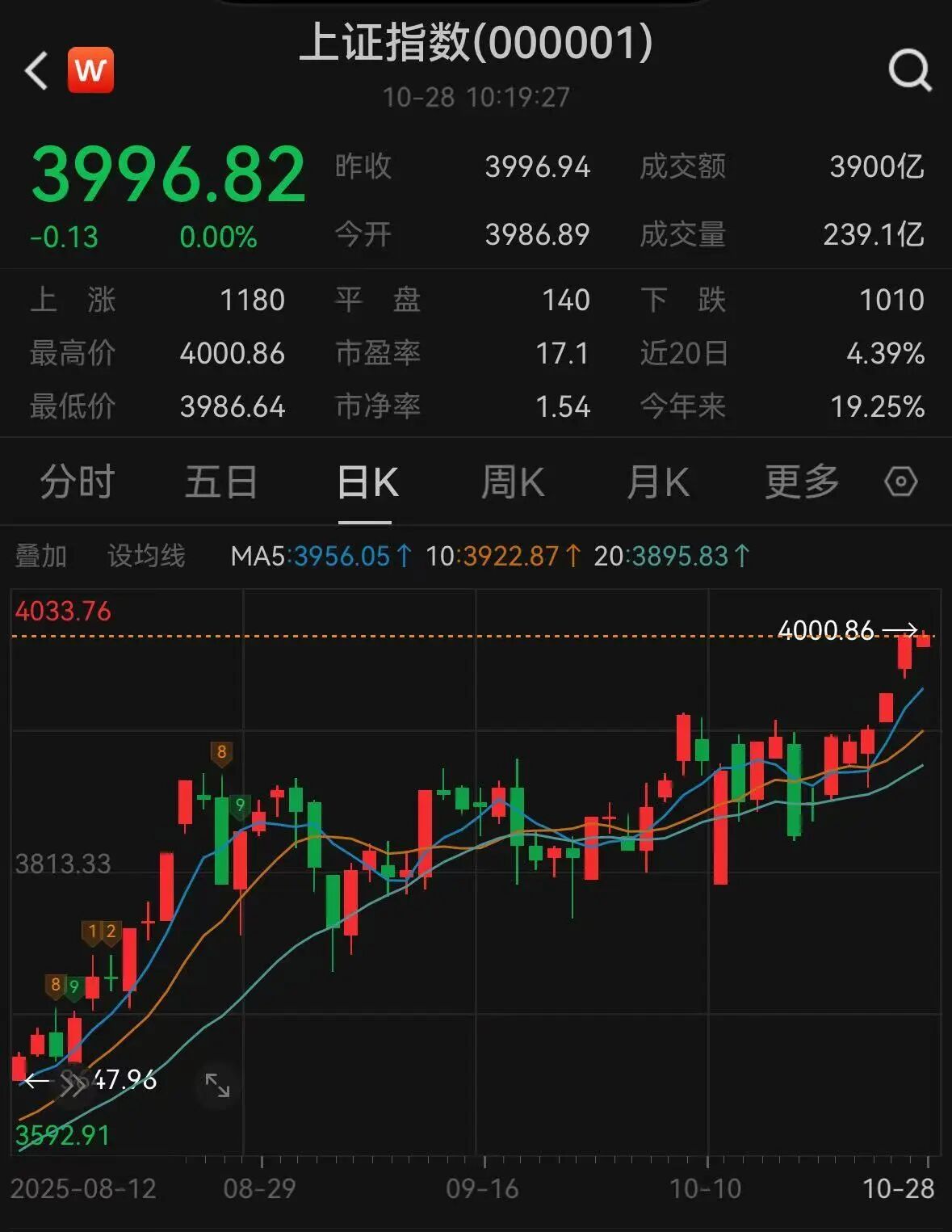Expand the K-line chart to fullscreen

(217, 1086)
